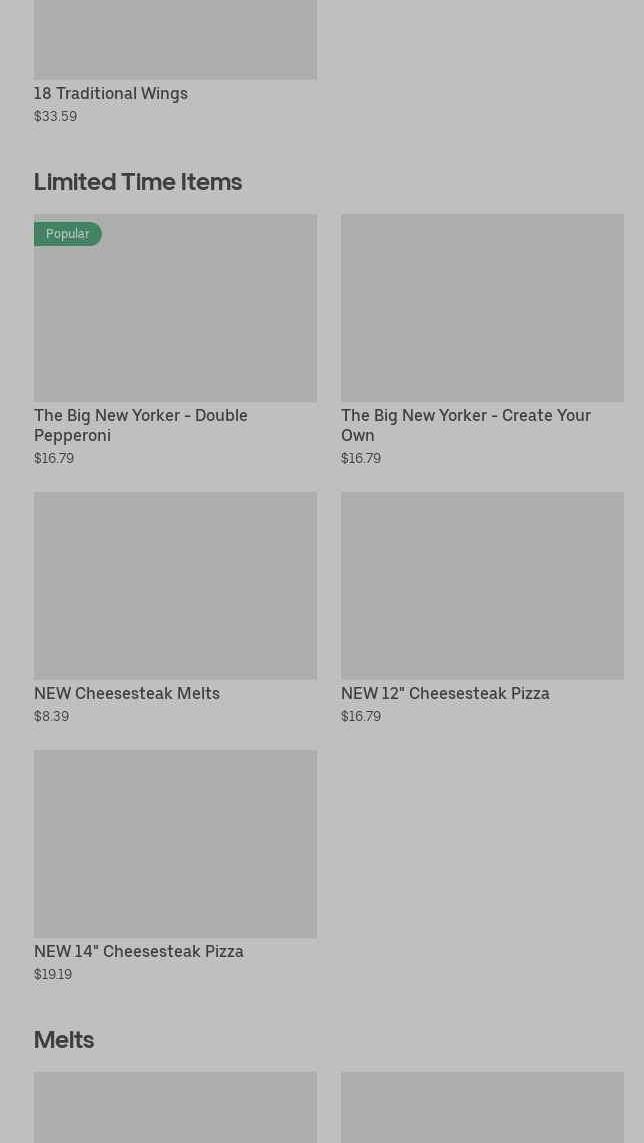The width and height of the screenshot is (644, 1143).
Task: Open the 18 Traditional Wings item
Action: [175, 62]
